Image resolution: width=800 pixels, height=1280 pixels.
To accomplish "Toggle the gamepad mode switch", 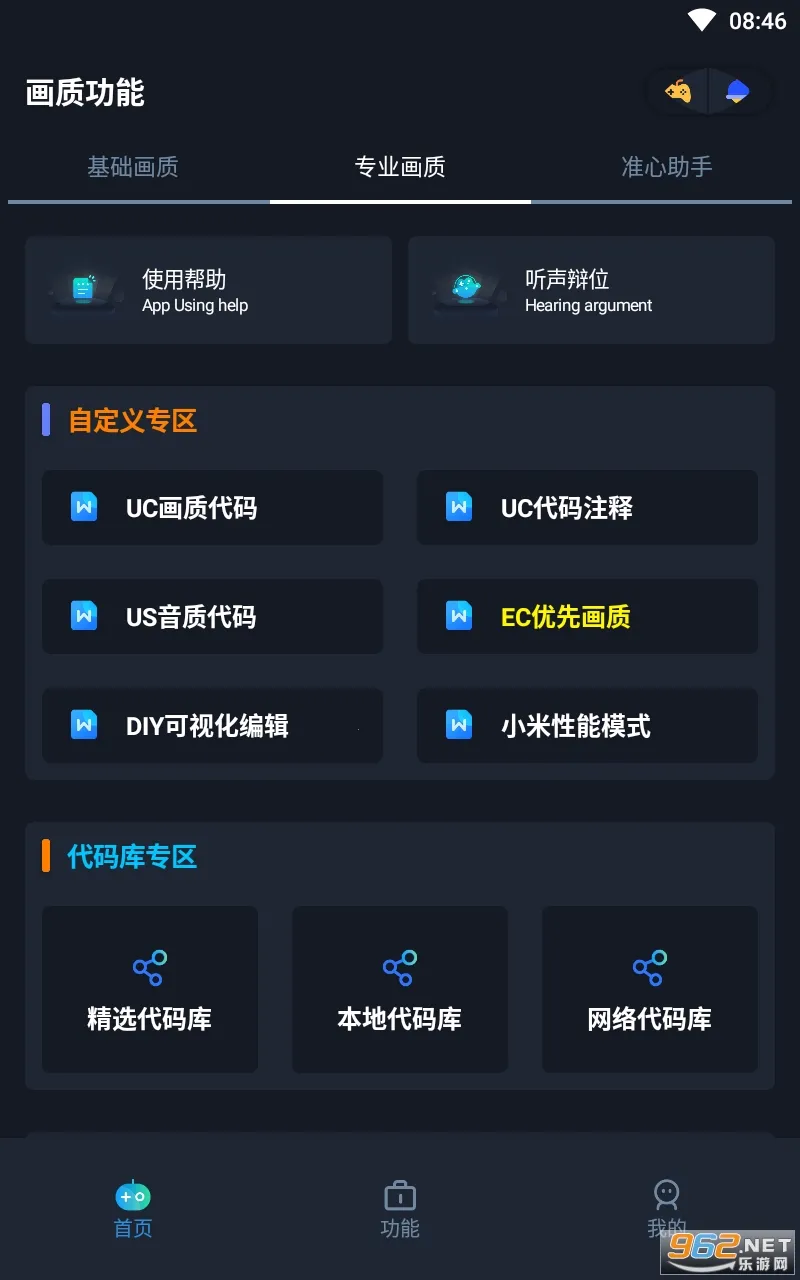I will [x=679, y=91].
